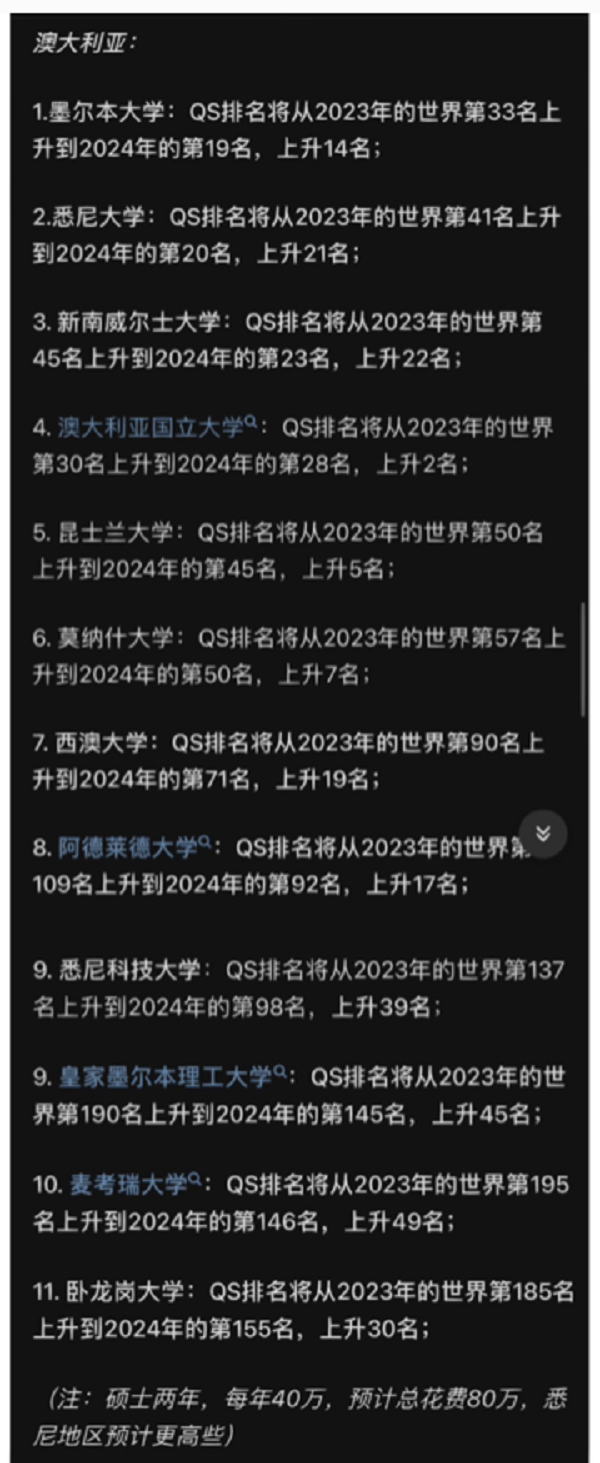
Task: Open the 阿德莱德大学 search link
Action: [128, 848]
